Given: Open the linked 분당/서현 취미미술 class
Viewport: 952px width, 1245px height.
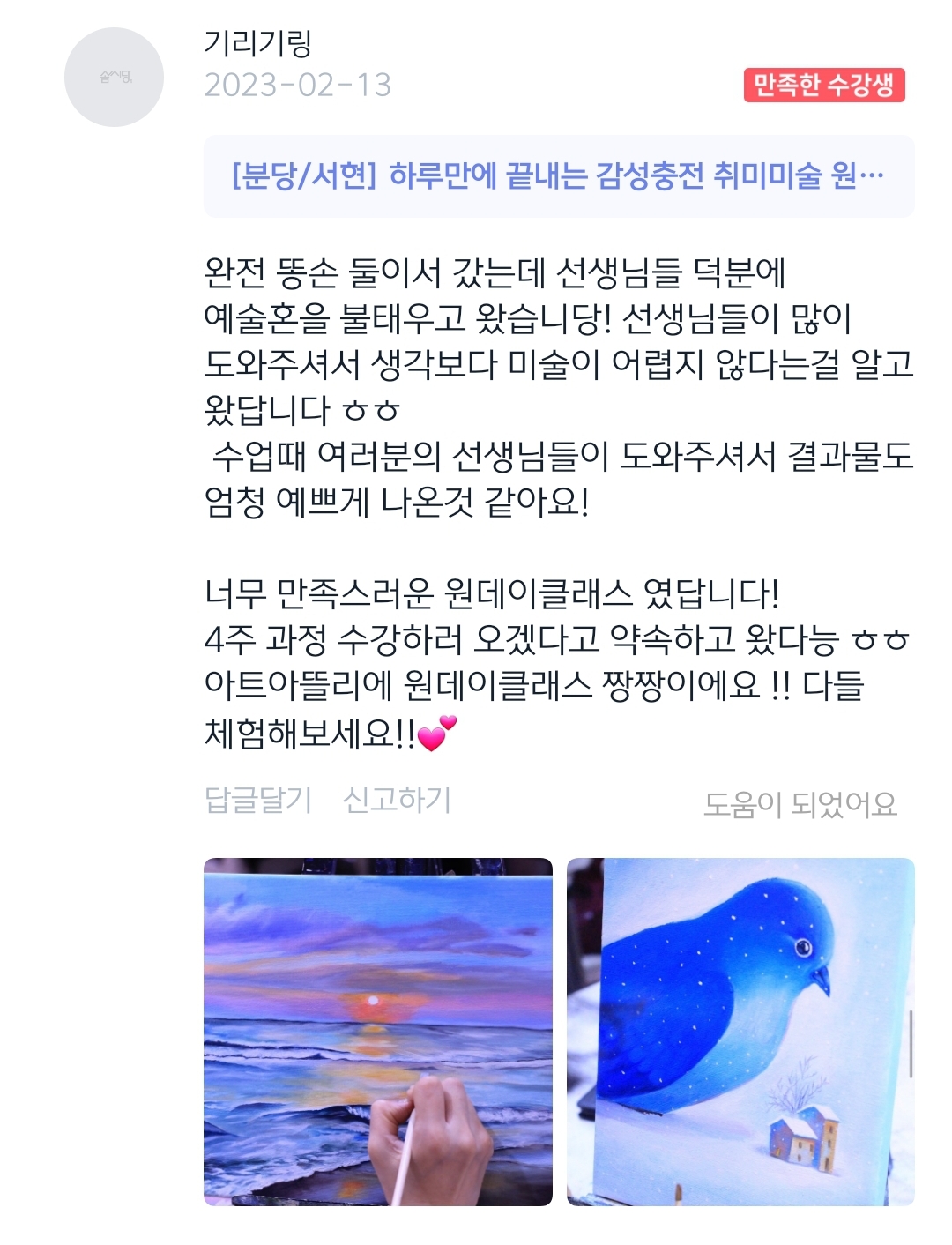Looking at the screenshot, I should 558,176.
